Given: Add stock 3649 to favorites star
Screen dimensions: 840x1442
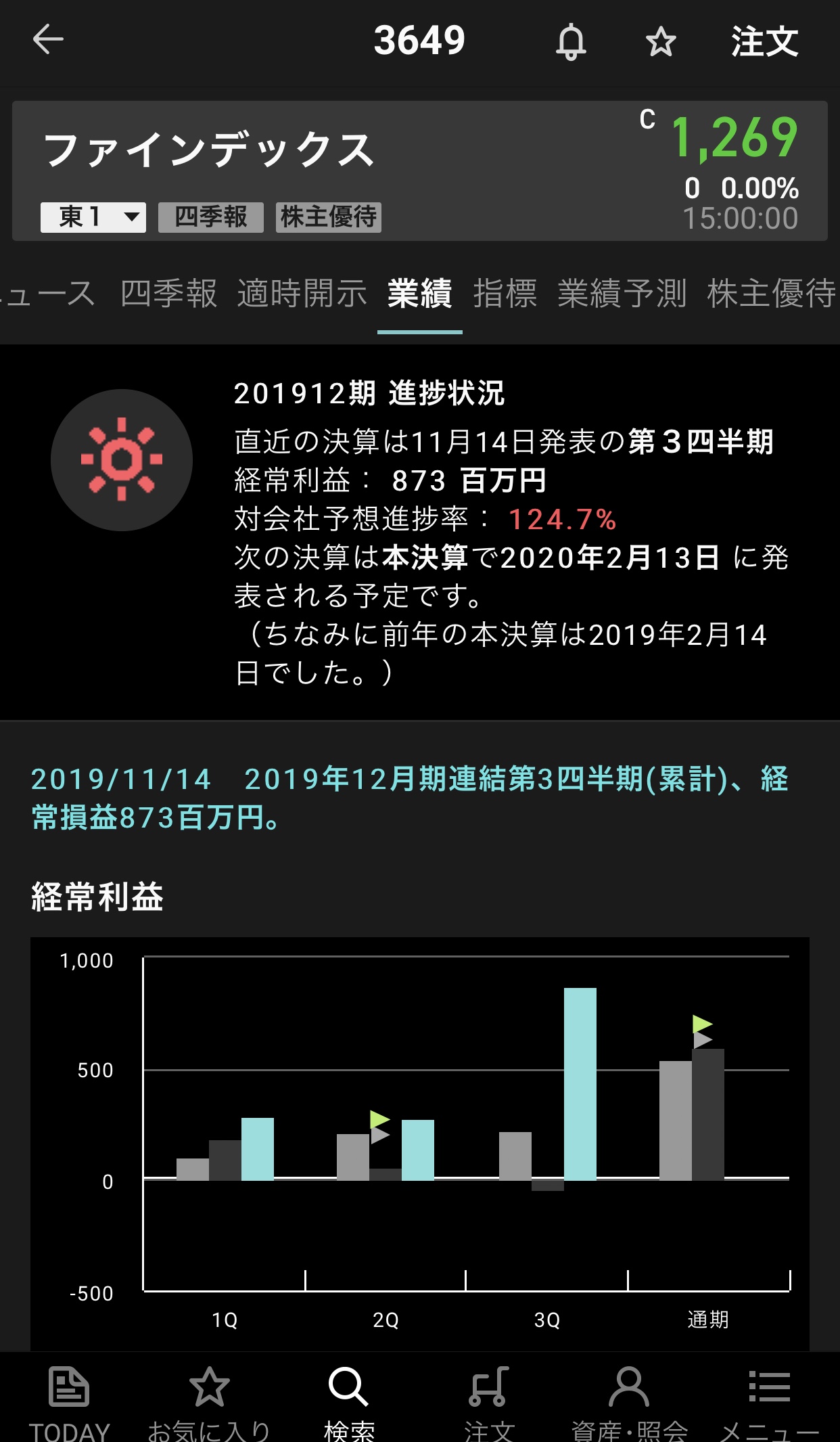Looking at the screenshot, I should 660,42.
